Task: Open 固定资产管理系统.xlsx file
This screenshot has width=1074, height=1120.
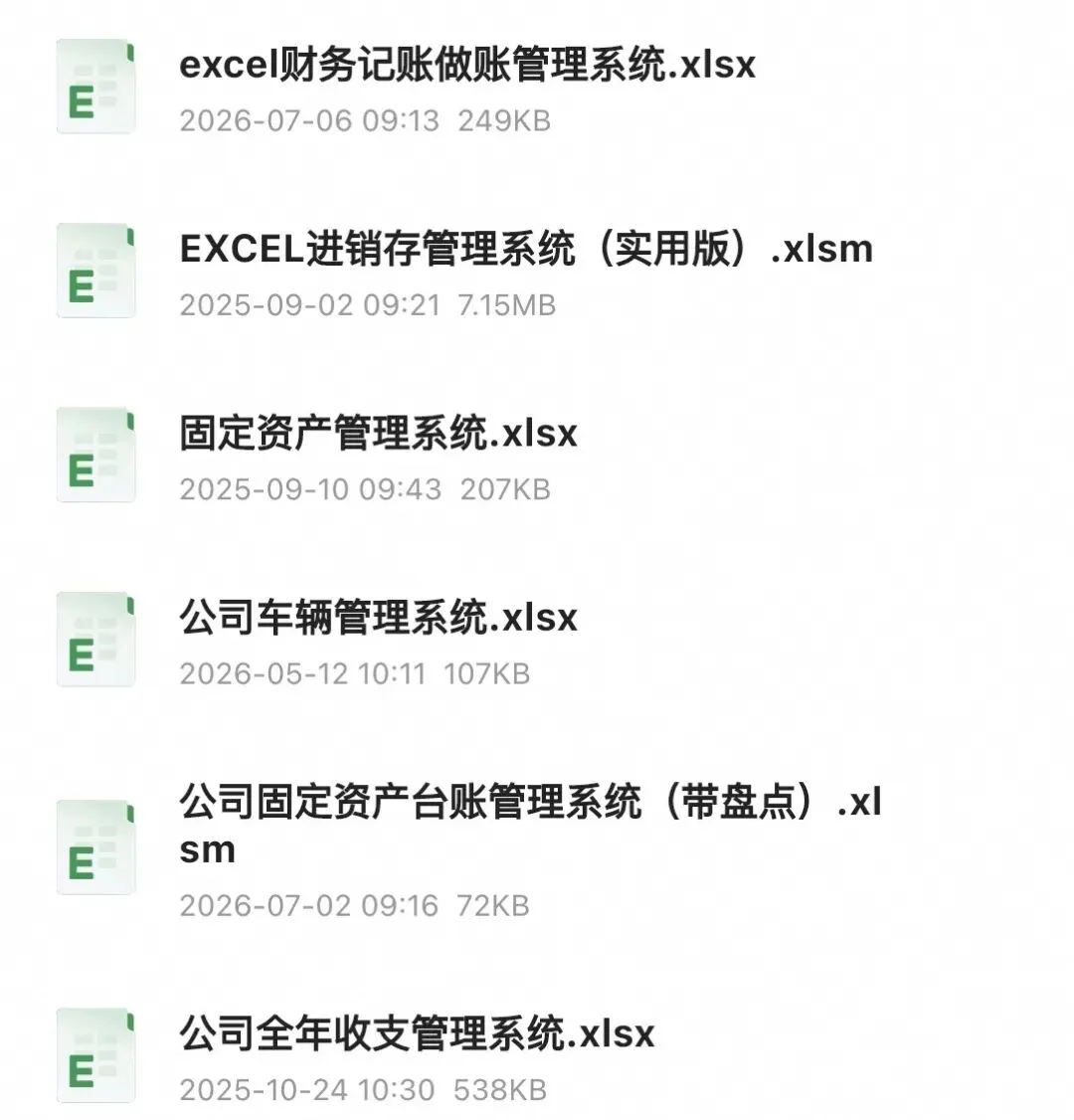Action: point(537,456)
